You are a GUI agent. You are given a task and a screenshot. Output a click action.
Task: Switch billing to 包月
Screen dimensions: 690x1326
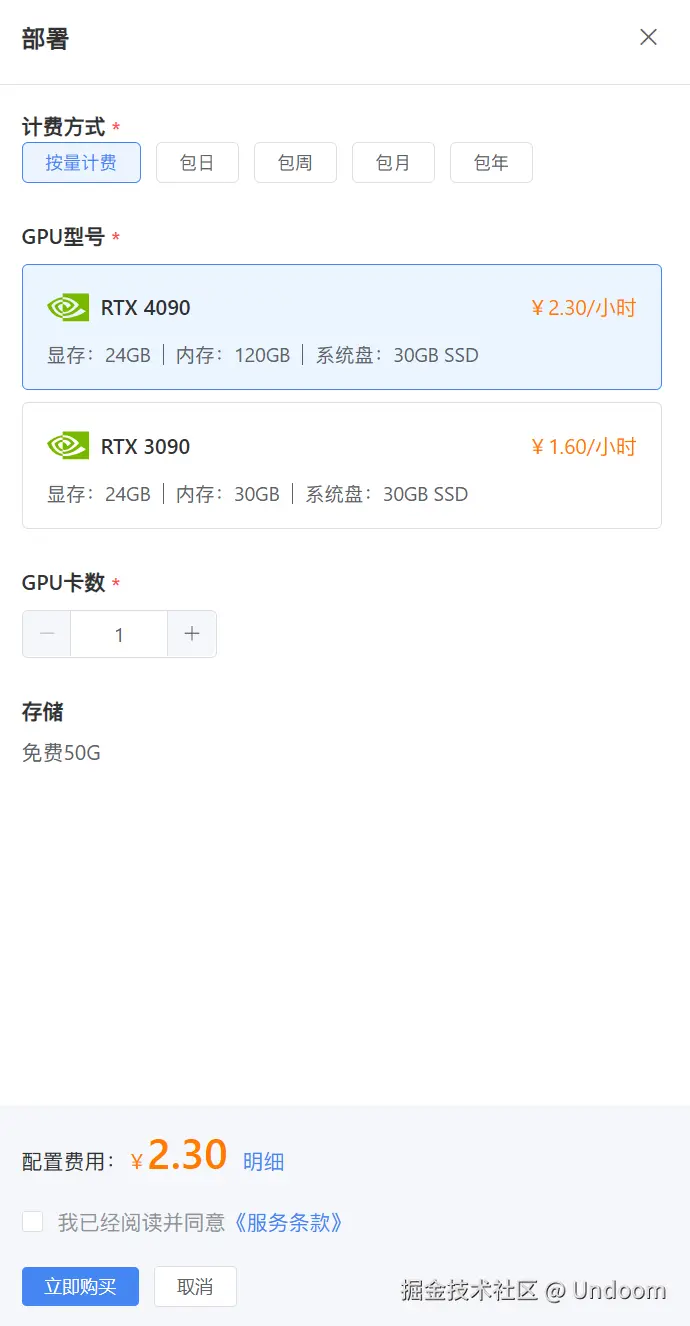pos(393,163)
